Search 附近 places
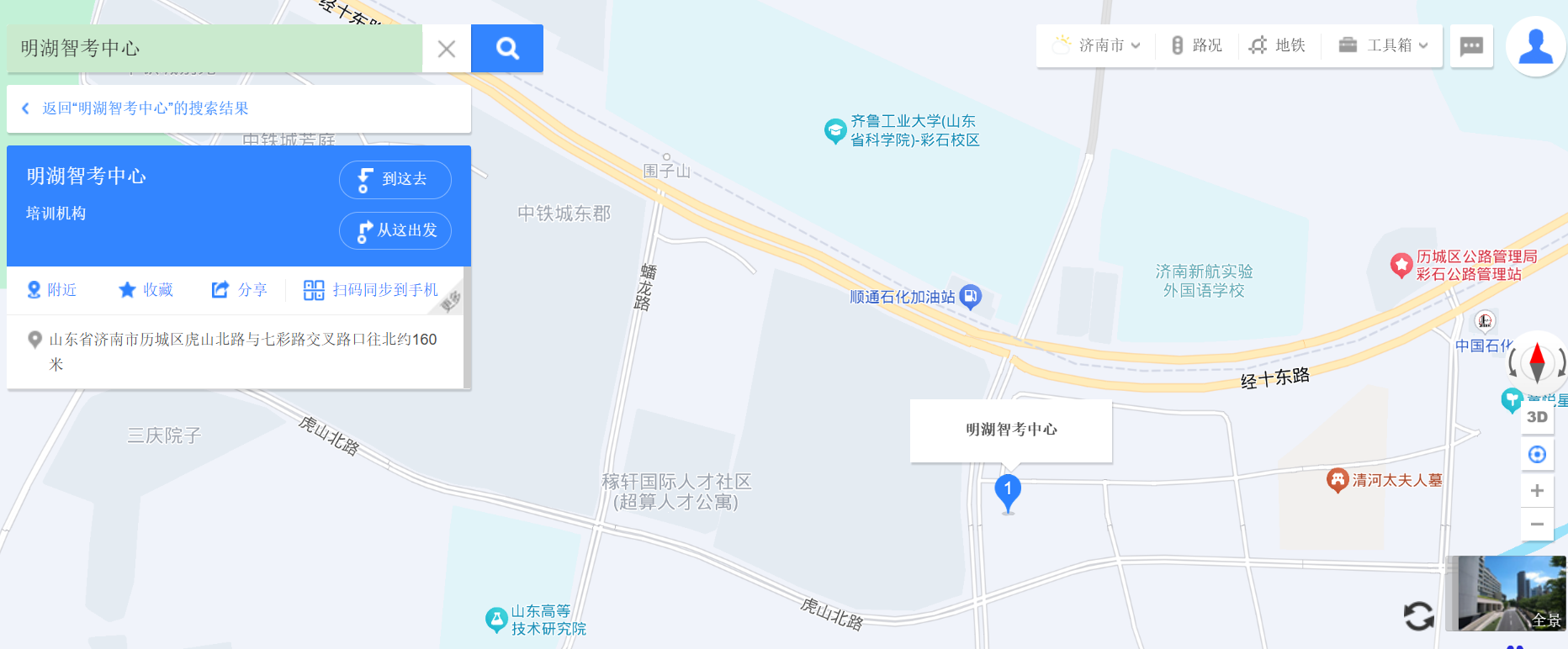This screenshot has width=1568, height=649. click(x=52, y=290)
